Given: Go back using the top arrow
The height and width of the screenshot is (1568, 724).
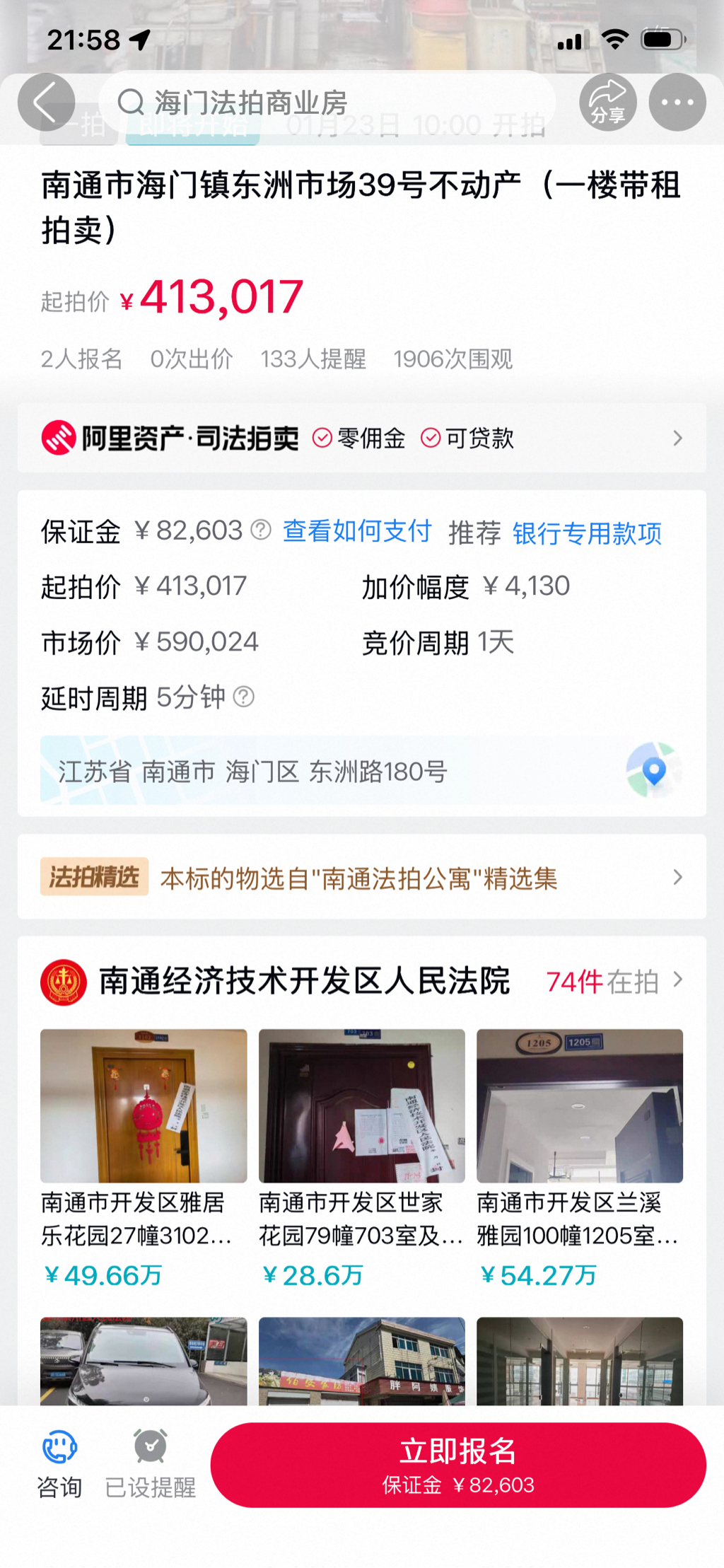Looking at the screenshot, I should pos(46,103).
